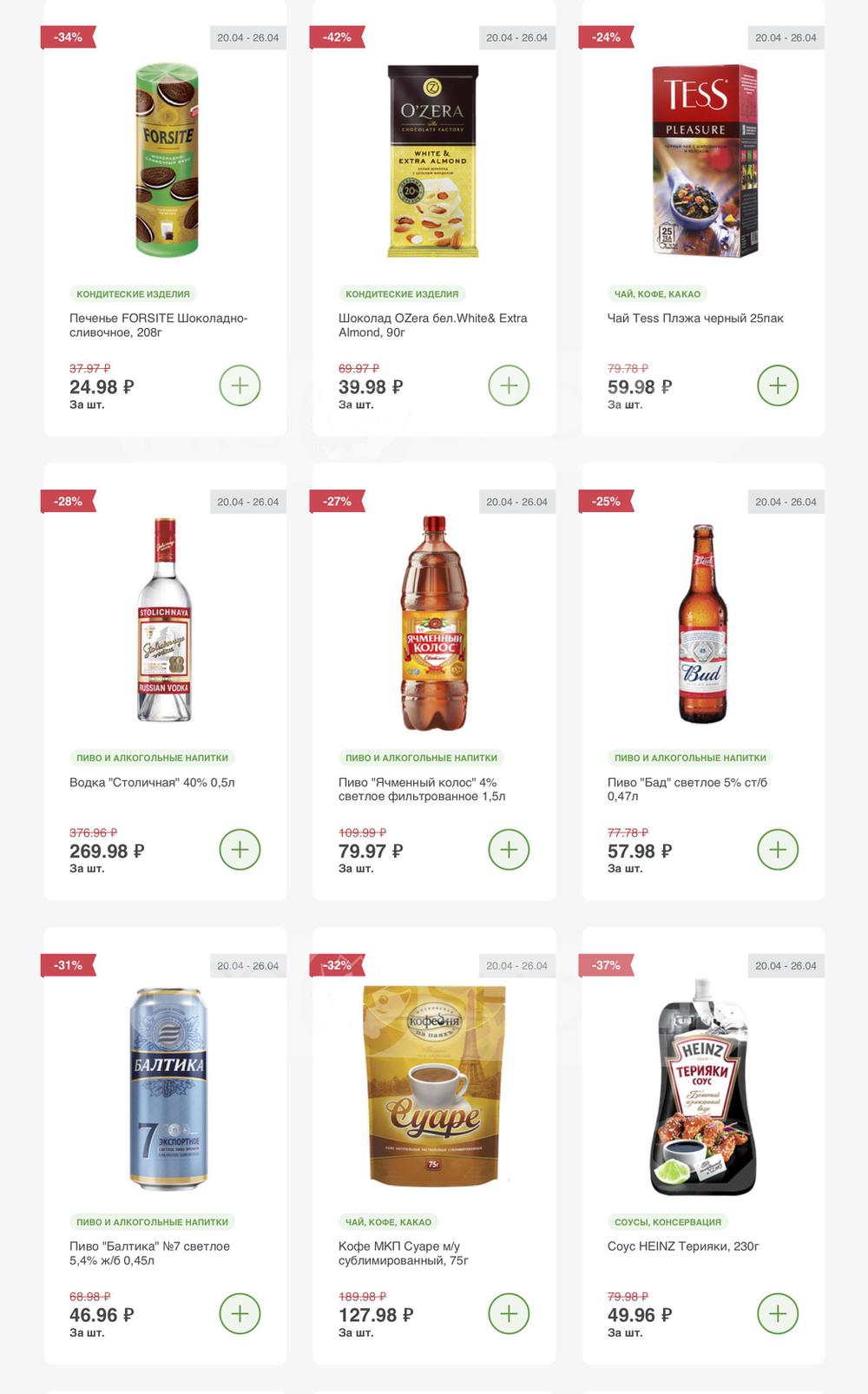868x1394 pixels.
Task: Add OZera white chocolate to cart
Action: [x=509, y=385]
